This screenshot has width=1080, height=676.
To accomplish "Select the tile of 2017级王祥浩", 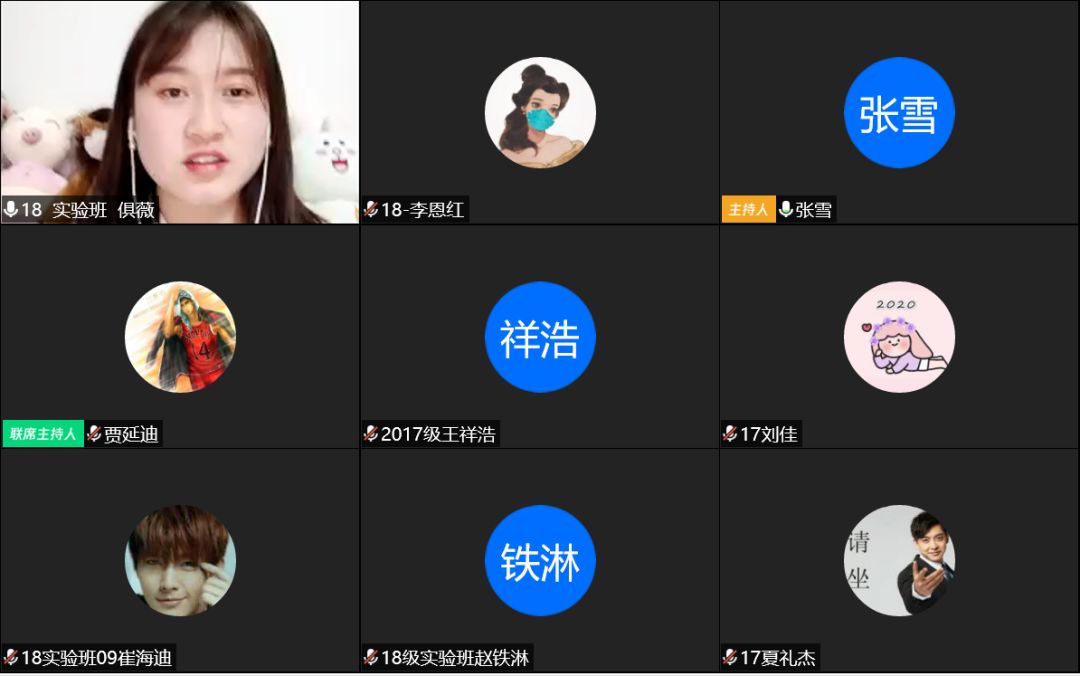I will tap(540, 336).
